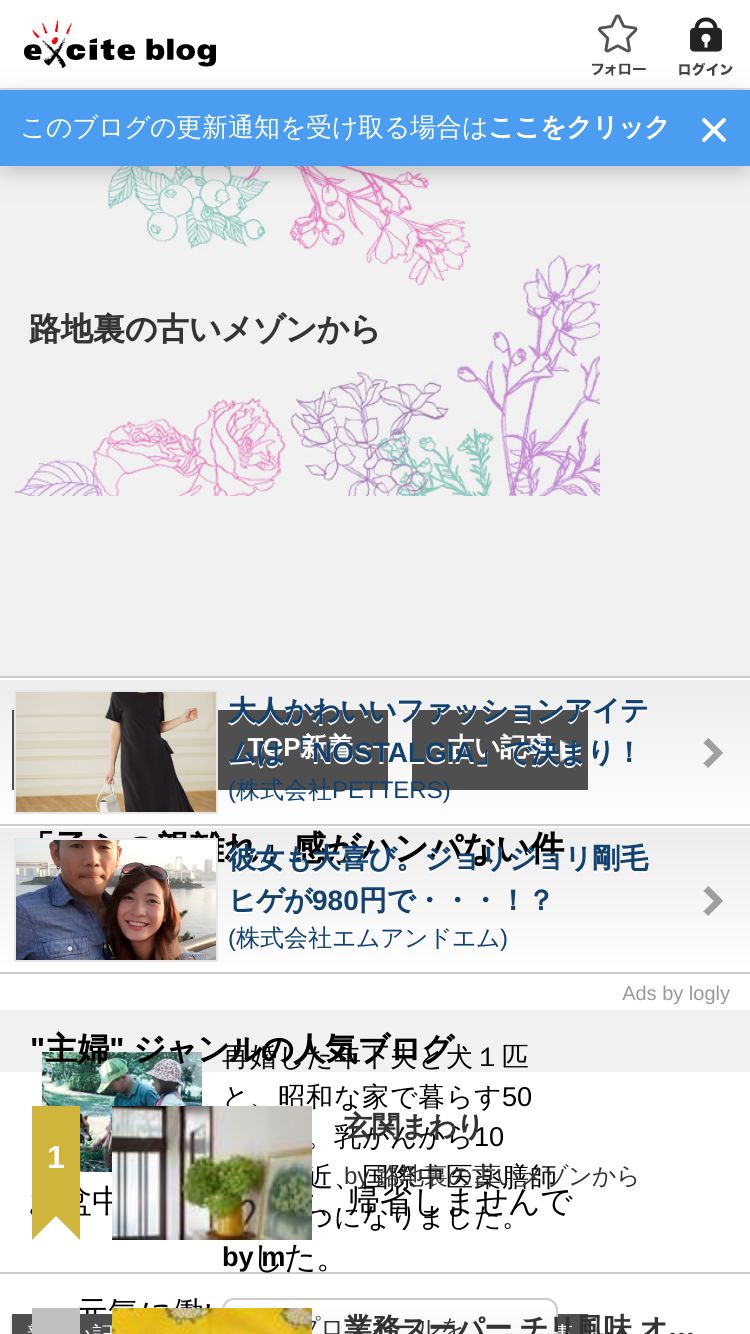This screenshot has width=750, height=1334.
Task: Open the login (ログイン) lock icon
Action: (705, 46)
